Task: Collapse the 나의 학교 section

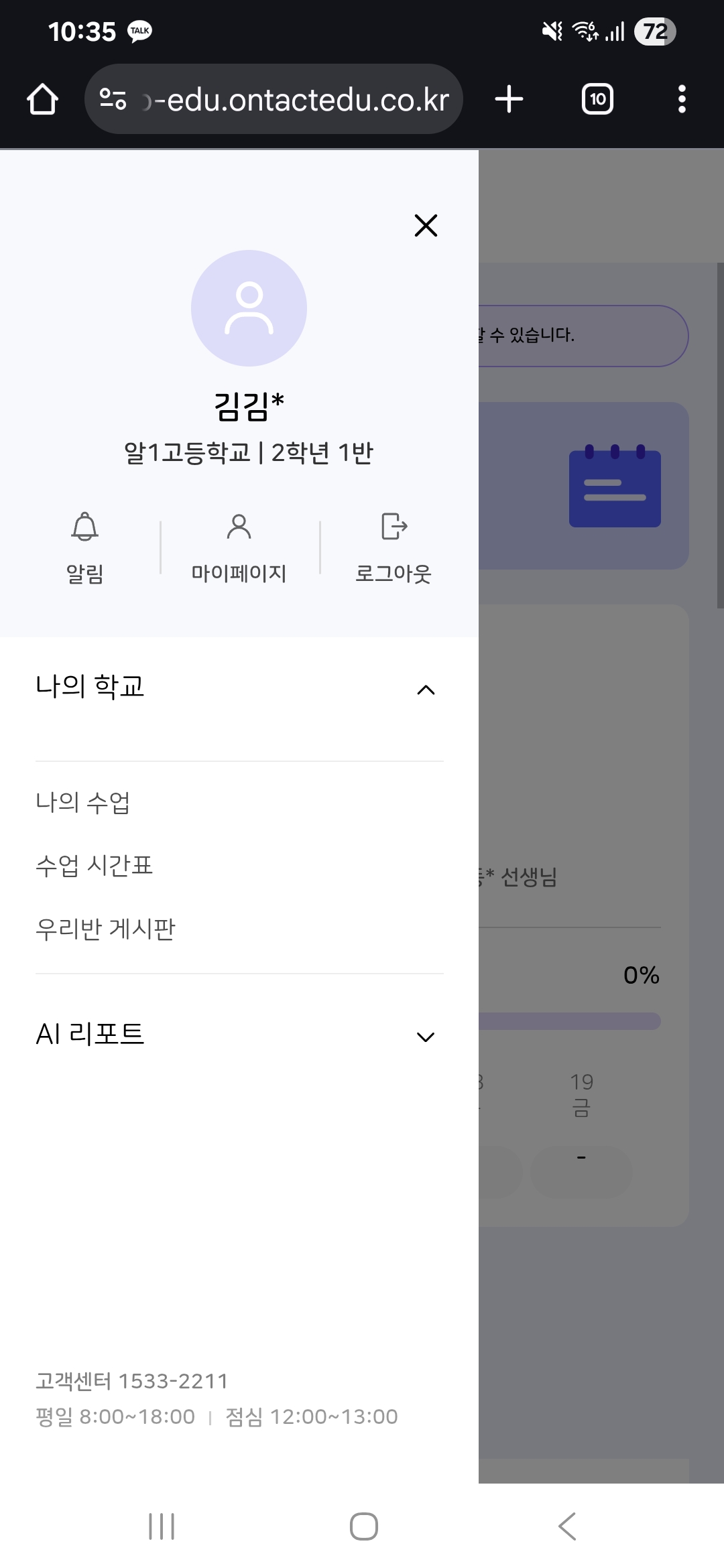Action: (x=426, y=690)
